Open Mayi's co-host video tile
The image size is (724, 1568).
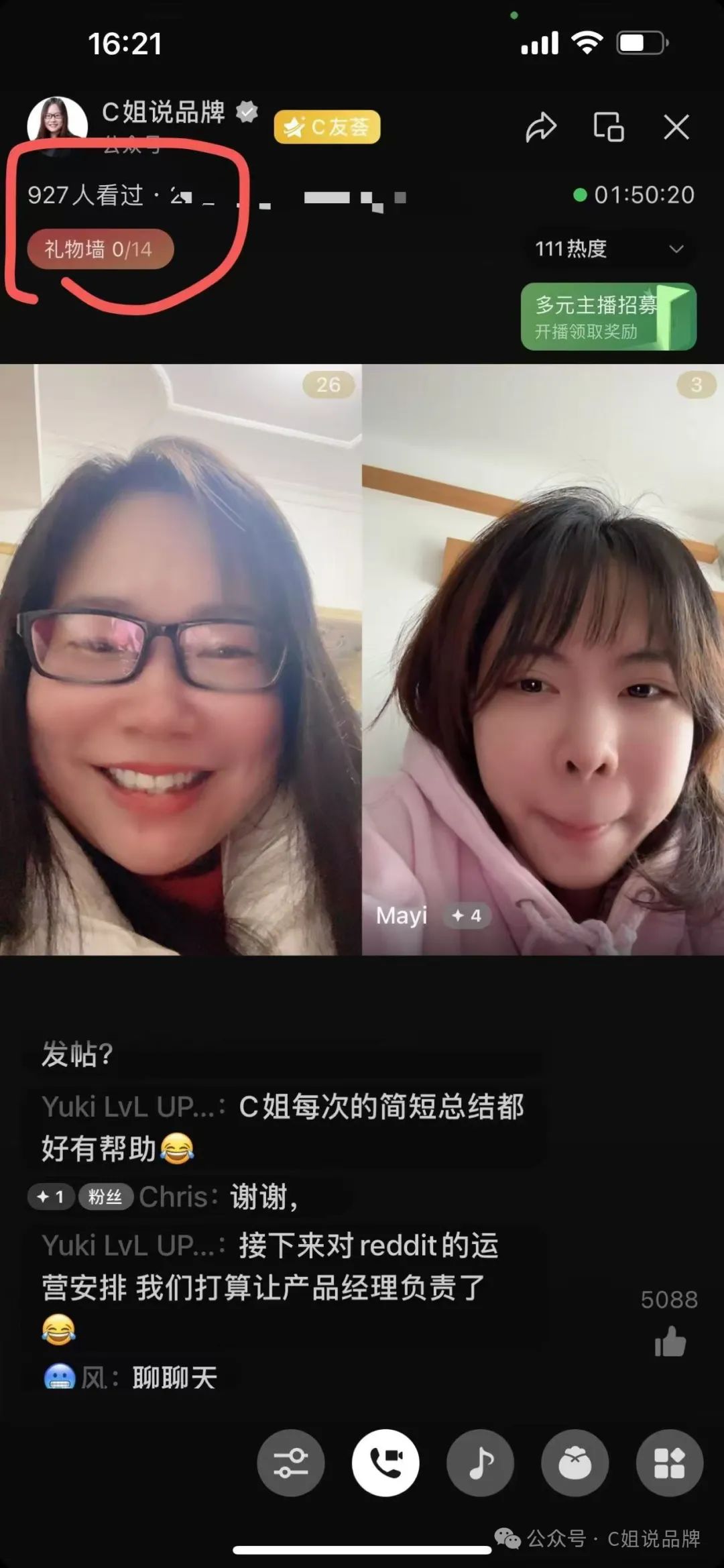543,660
